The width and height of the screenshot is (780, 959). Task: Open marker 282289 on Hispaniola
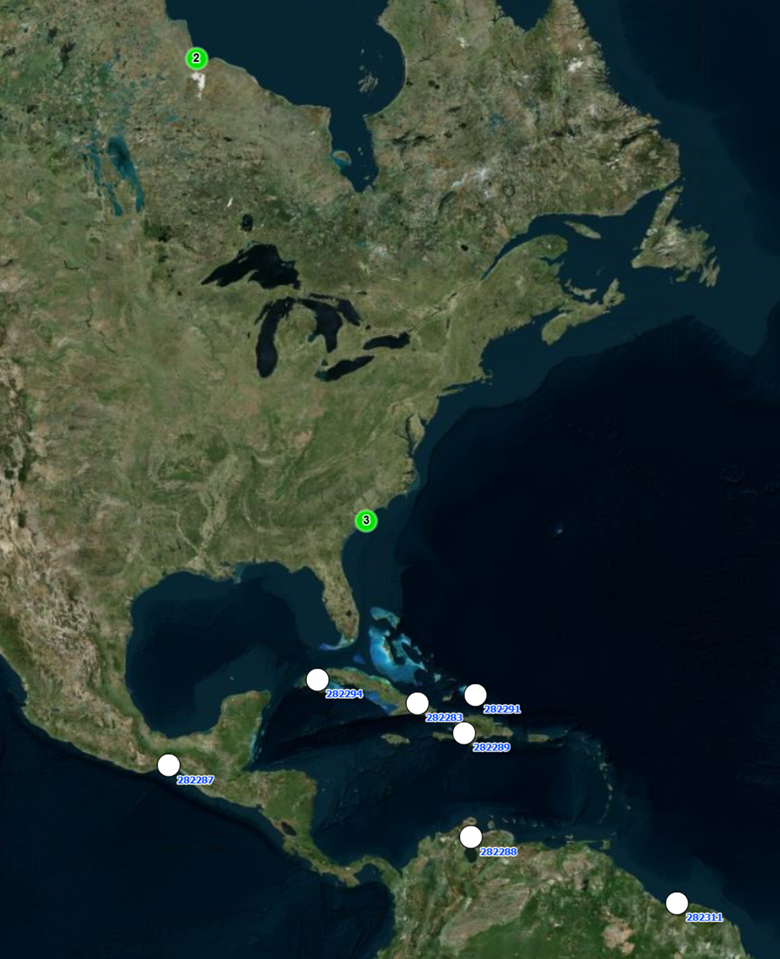pyautogui.click(x=463, y=733)
